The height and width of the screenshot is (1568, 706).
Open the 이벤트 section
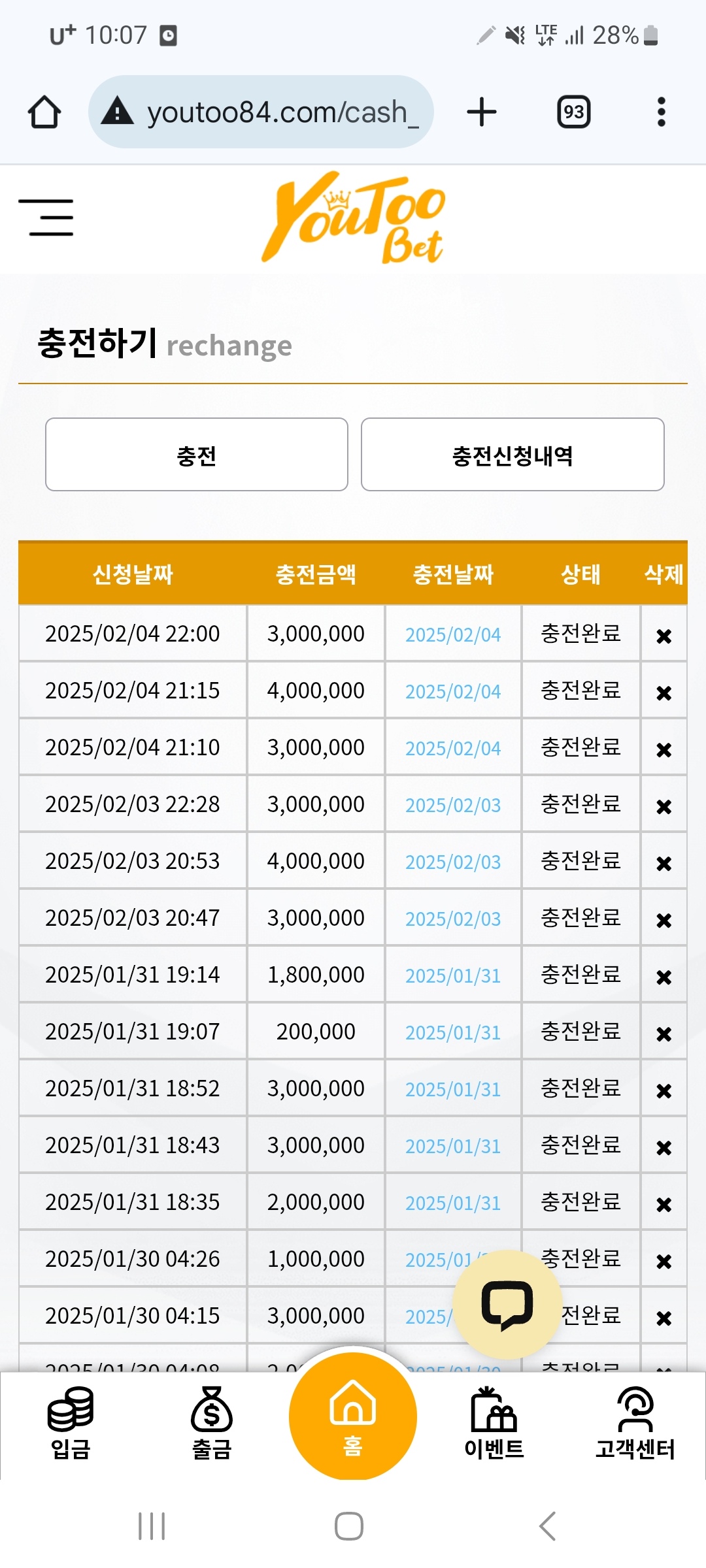point(494,1424)
